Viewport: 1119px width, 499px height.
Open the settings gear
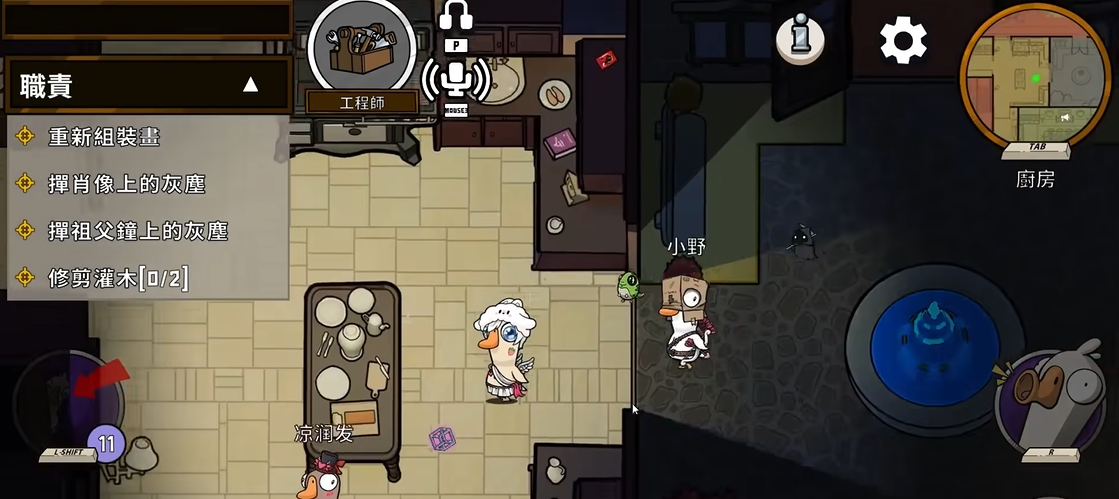tap(903, 41)
